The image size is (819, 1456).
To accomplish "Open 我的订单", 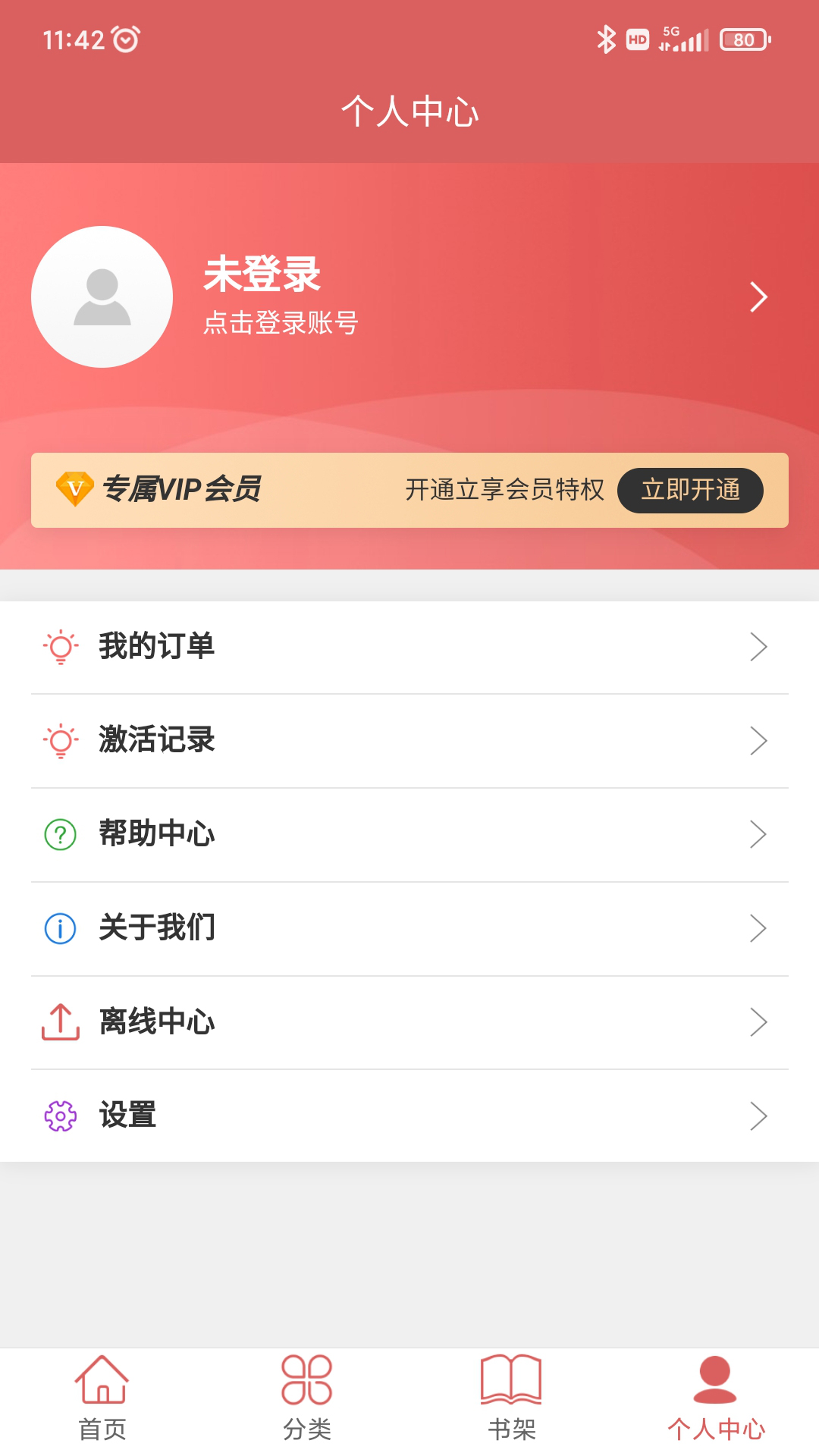I will pyautogui.click(x=409, y=647).
